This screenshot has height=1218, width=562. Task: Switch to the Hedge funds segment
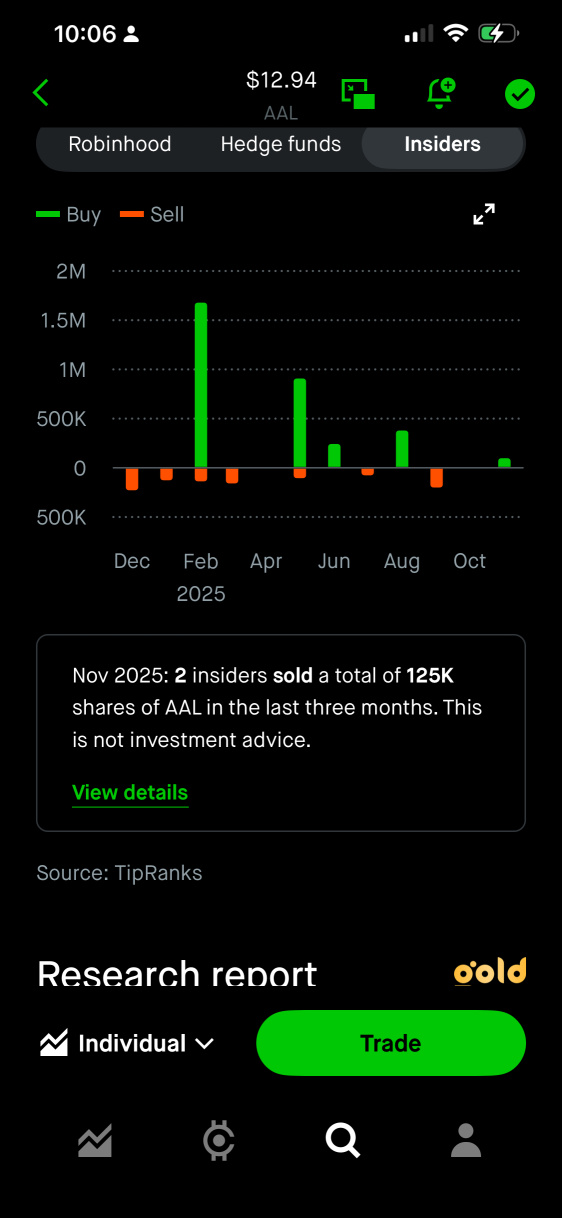[x=281, y=144]
